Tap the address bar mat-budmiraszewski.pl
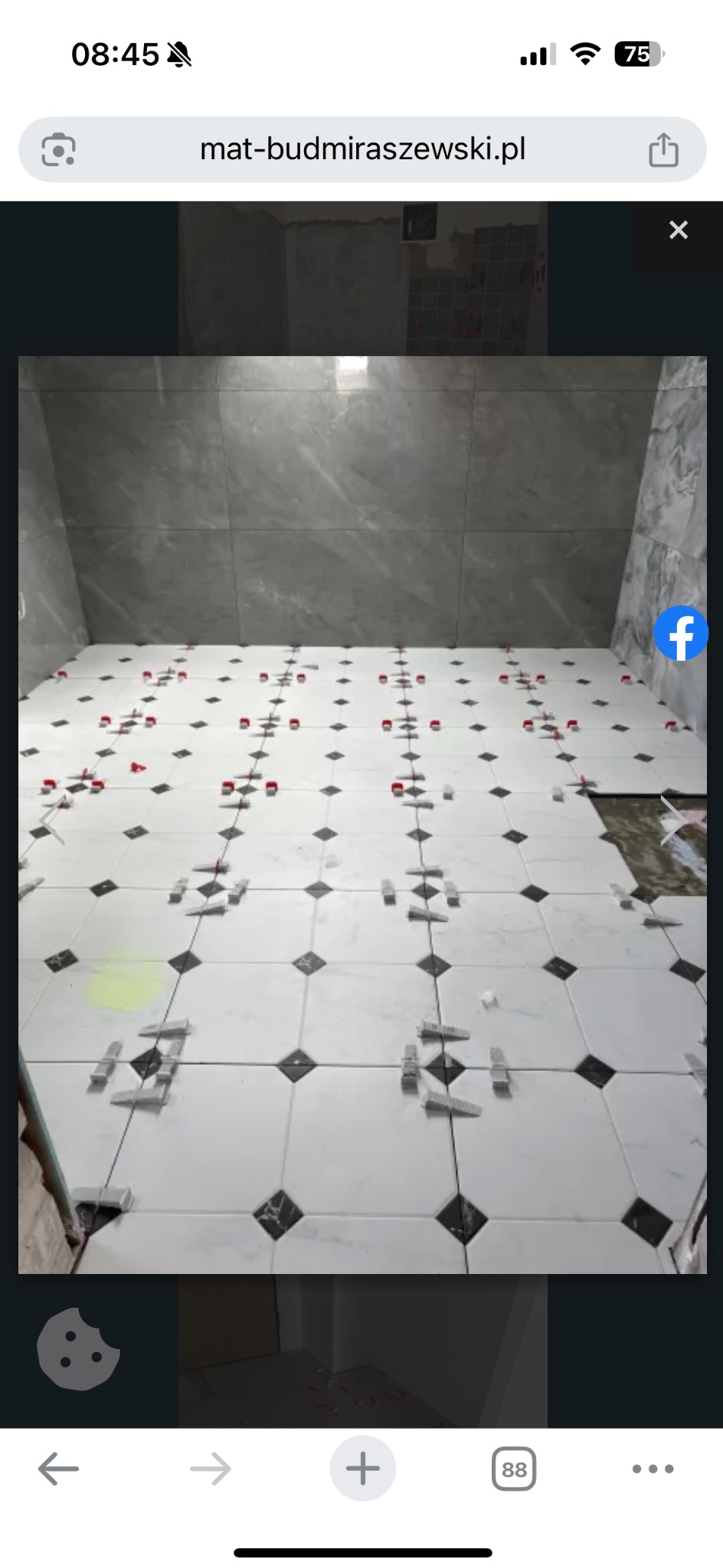This screenshot has width=723, height=1568. click(362, 149)
